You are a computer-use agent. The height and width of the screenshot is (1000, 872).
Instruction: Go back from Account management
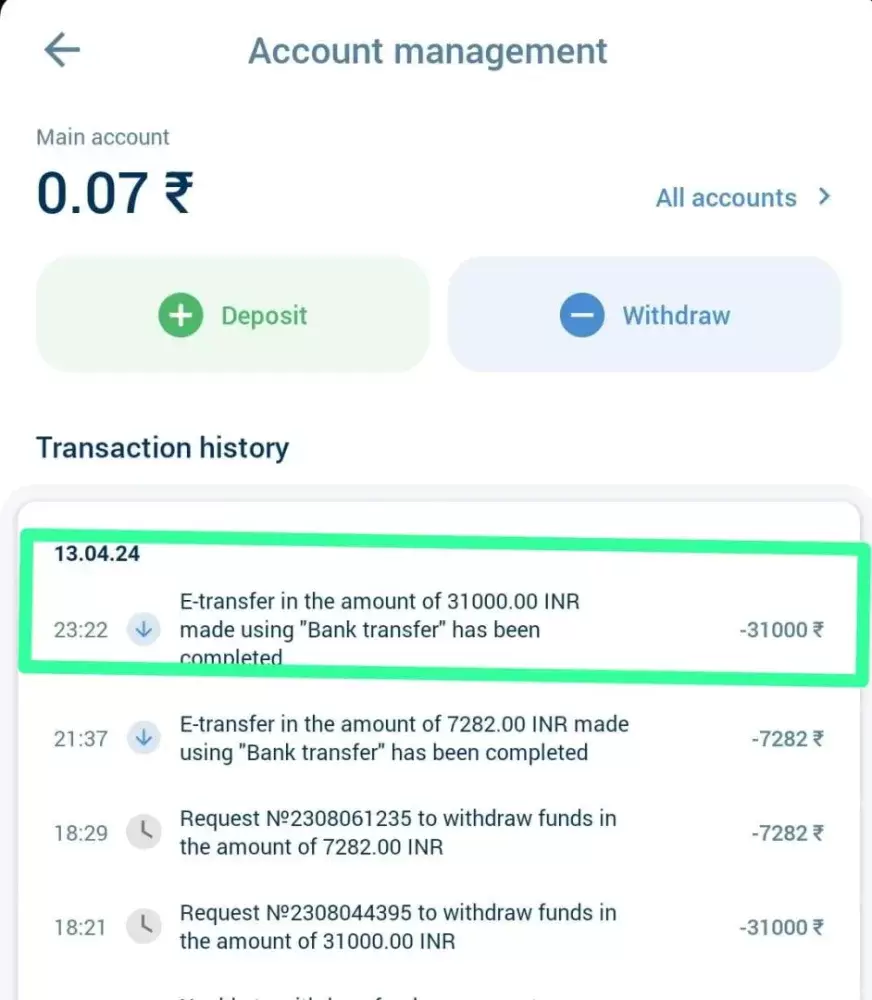(62, 50)
